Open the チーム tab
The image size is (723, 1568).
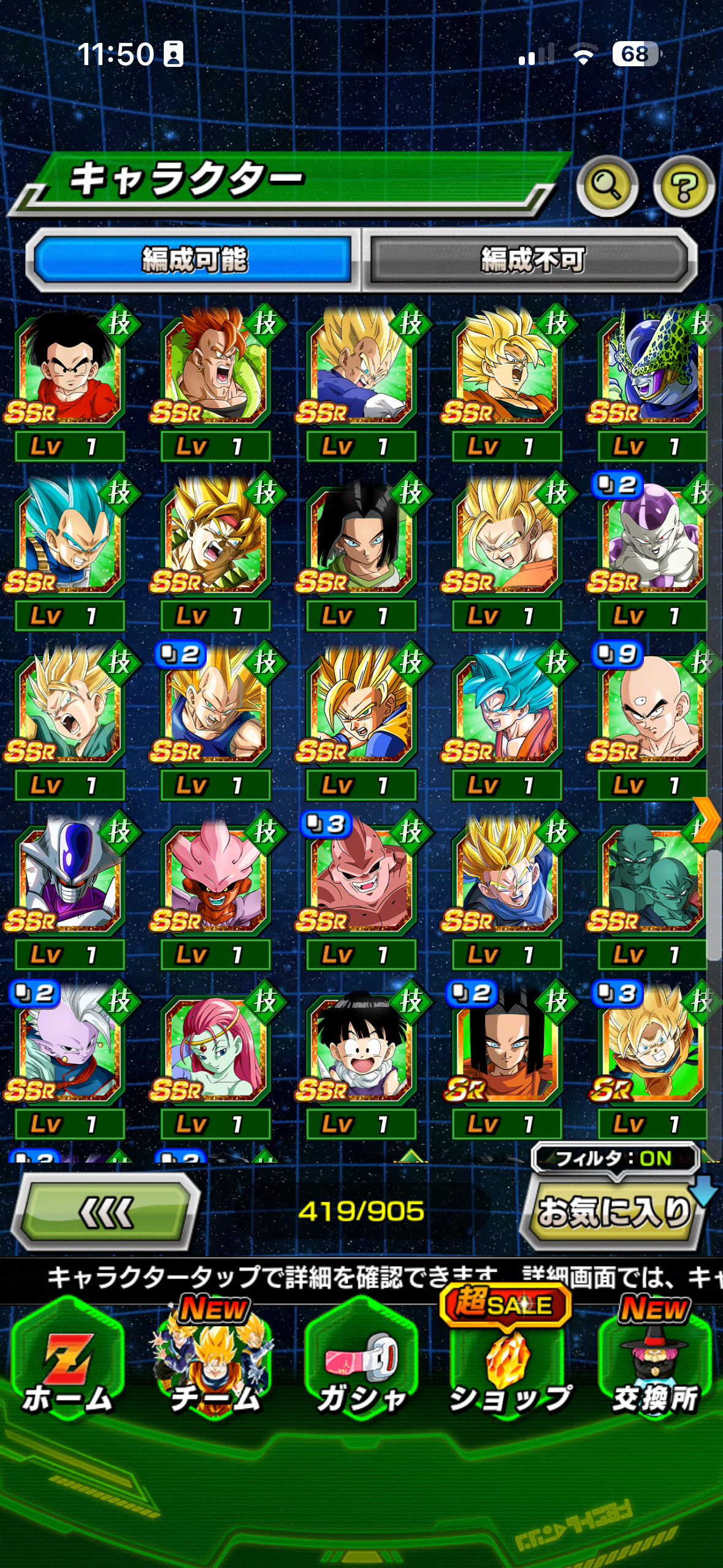[214, 1361]
